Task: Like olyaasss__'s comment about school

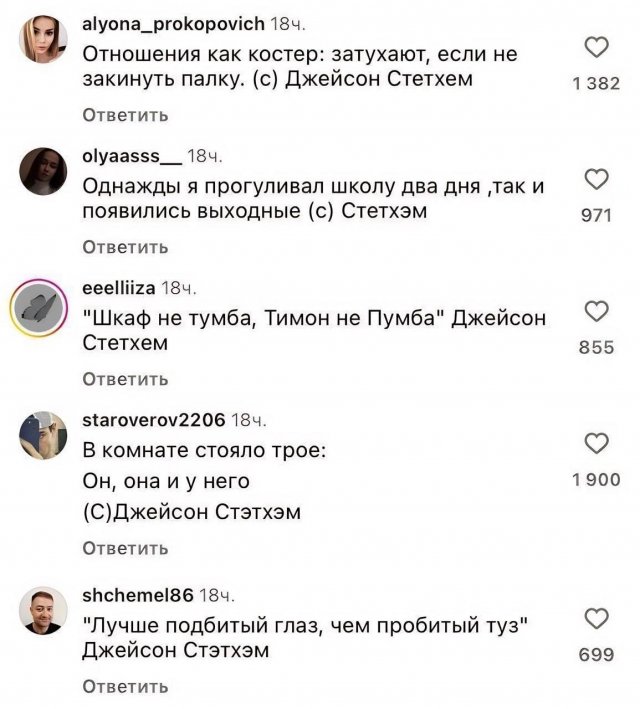Action: point(596,179)
